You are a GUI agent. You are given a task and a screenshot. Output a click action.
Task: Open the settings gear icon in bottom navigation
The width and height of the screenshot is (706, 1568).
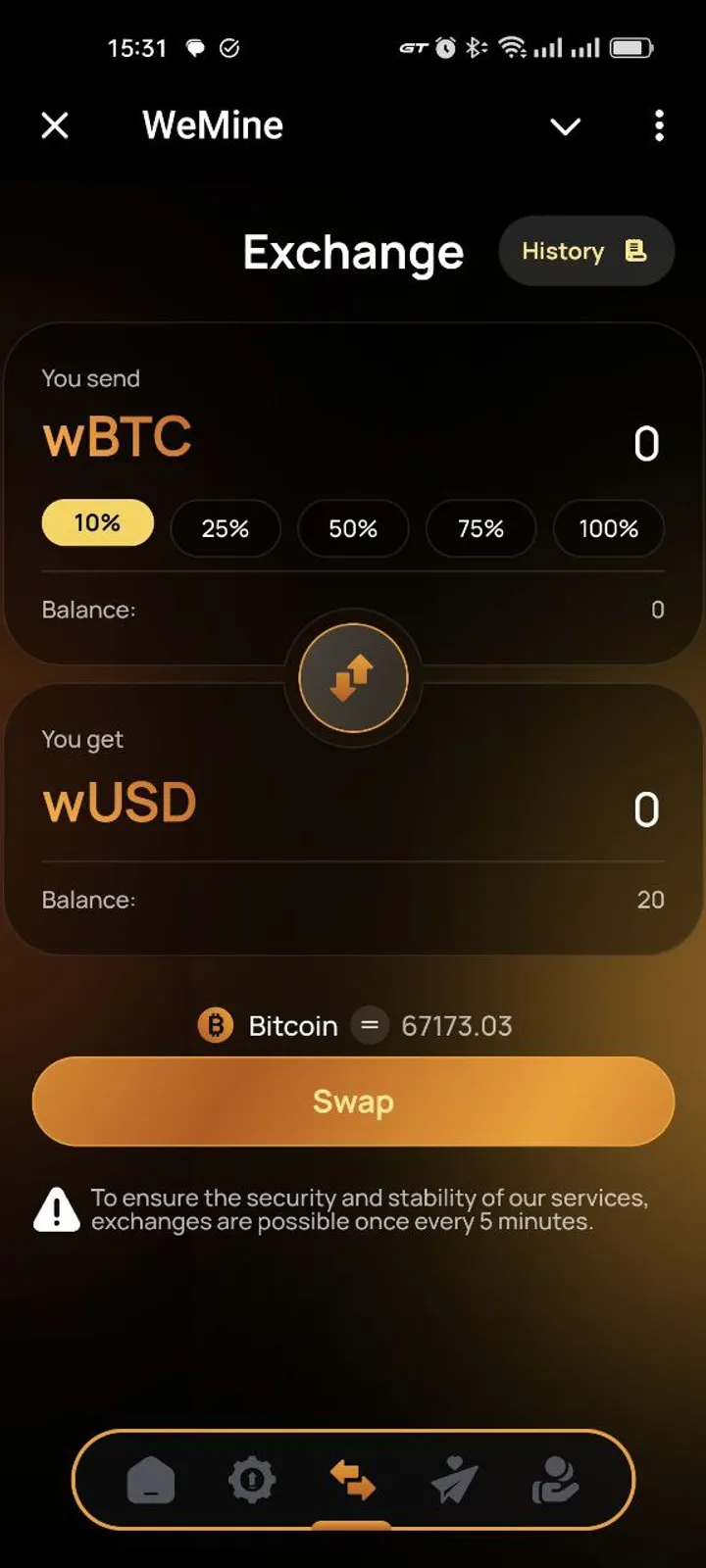pos(252,1481)
